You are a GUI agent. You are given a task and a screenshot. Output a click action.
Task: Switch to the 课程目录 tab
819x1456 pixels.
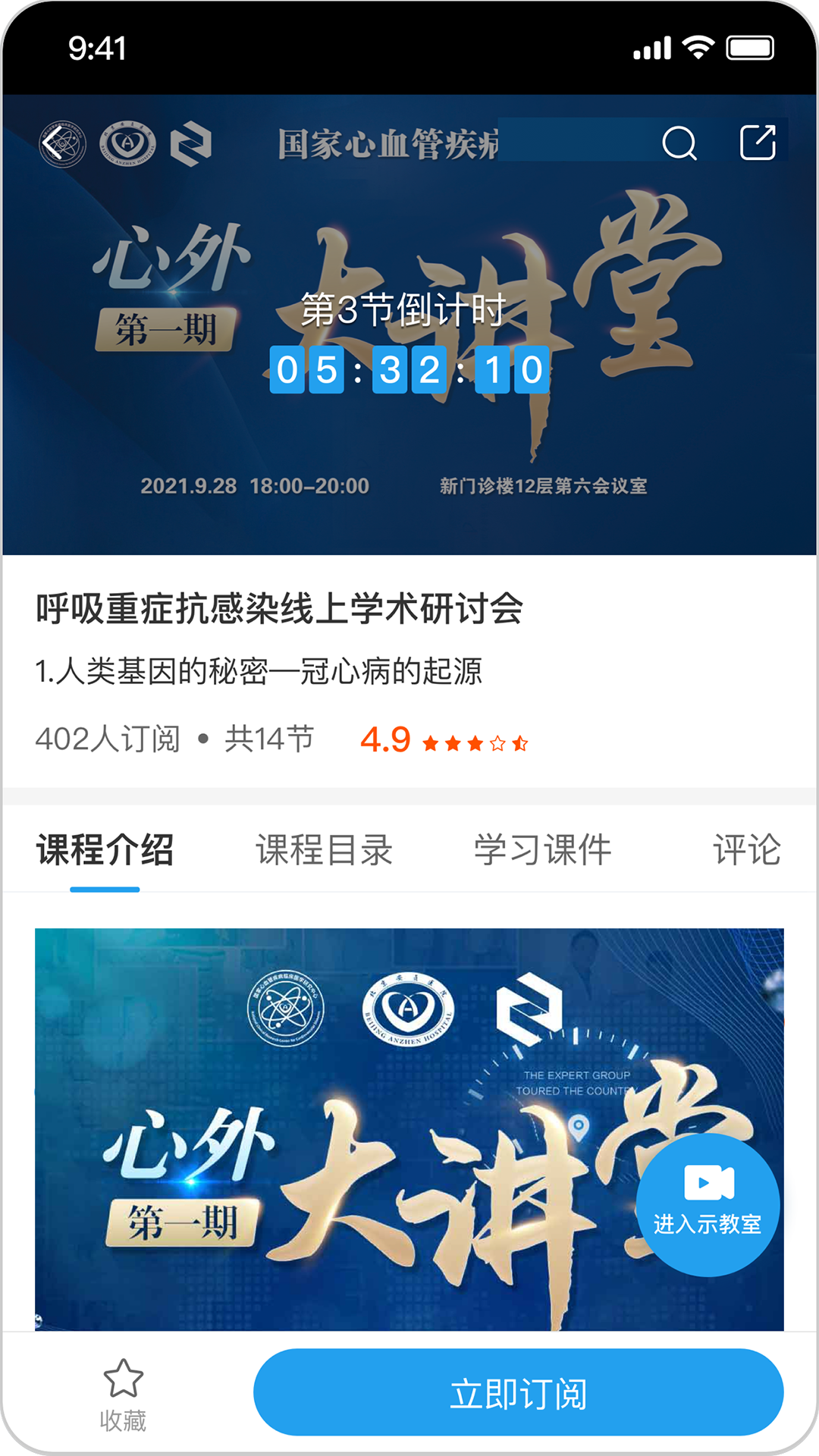pyautogui.click(x=325, y=851)
